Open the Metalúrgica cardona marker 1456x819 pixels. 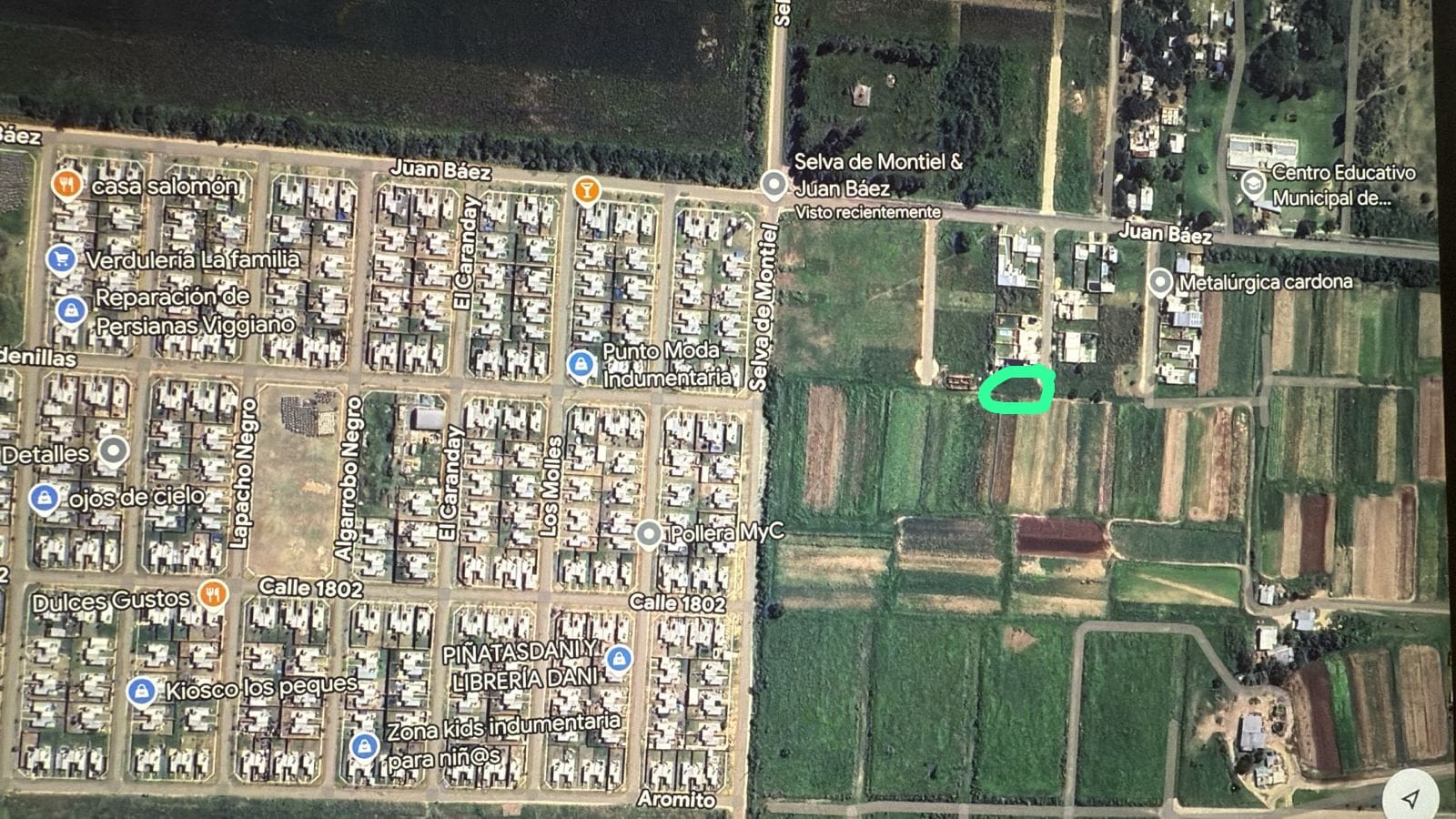coord(1159,282)
